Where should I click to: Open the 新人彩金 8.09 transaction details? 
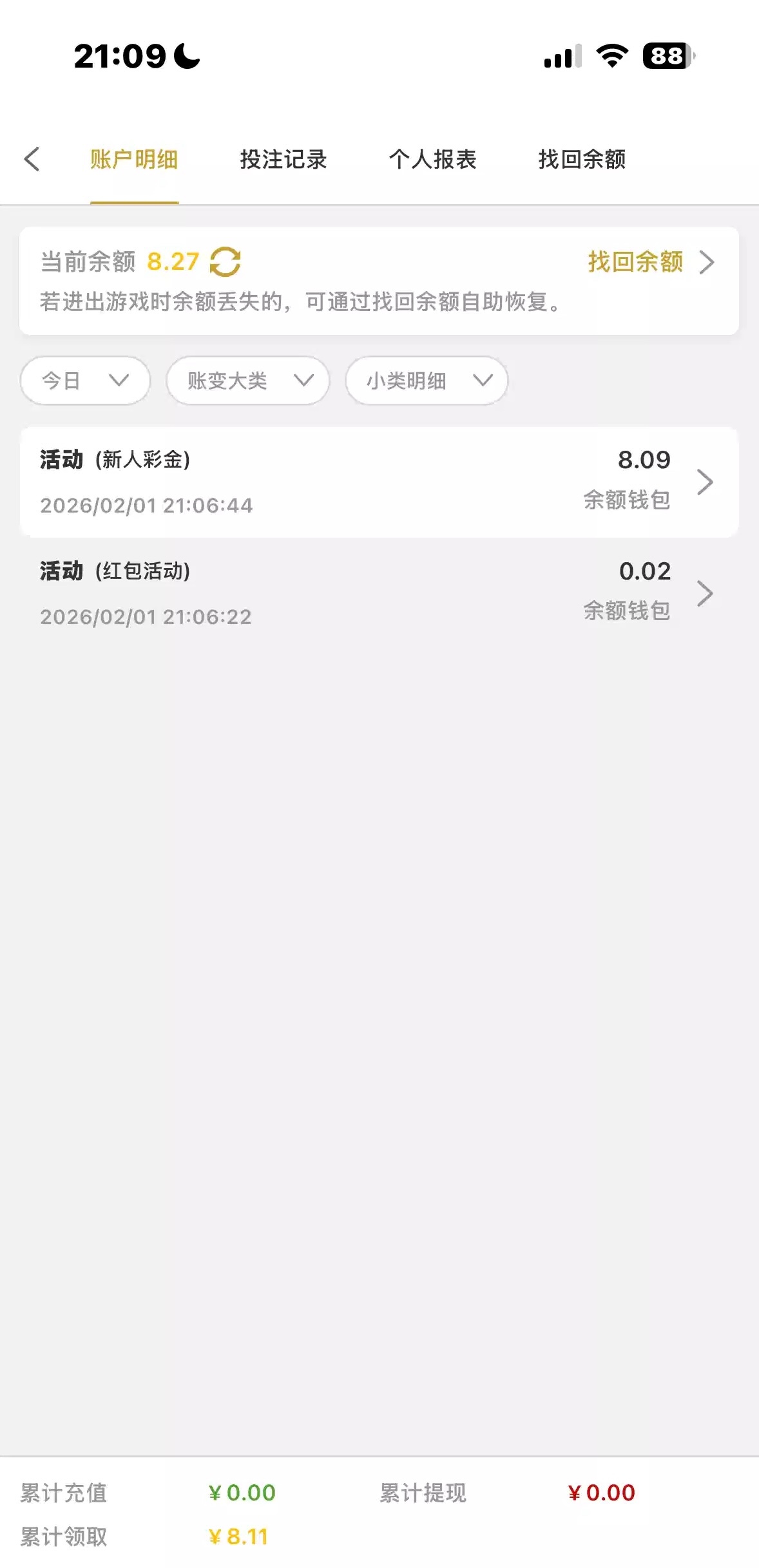379,482
